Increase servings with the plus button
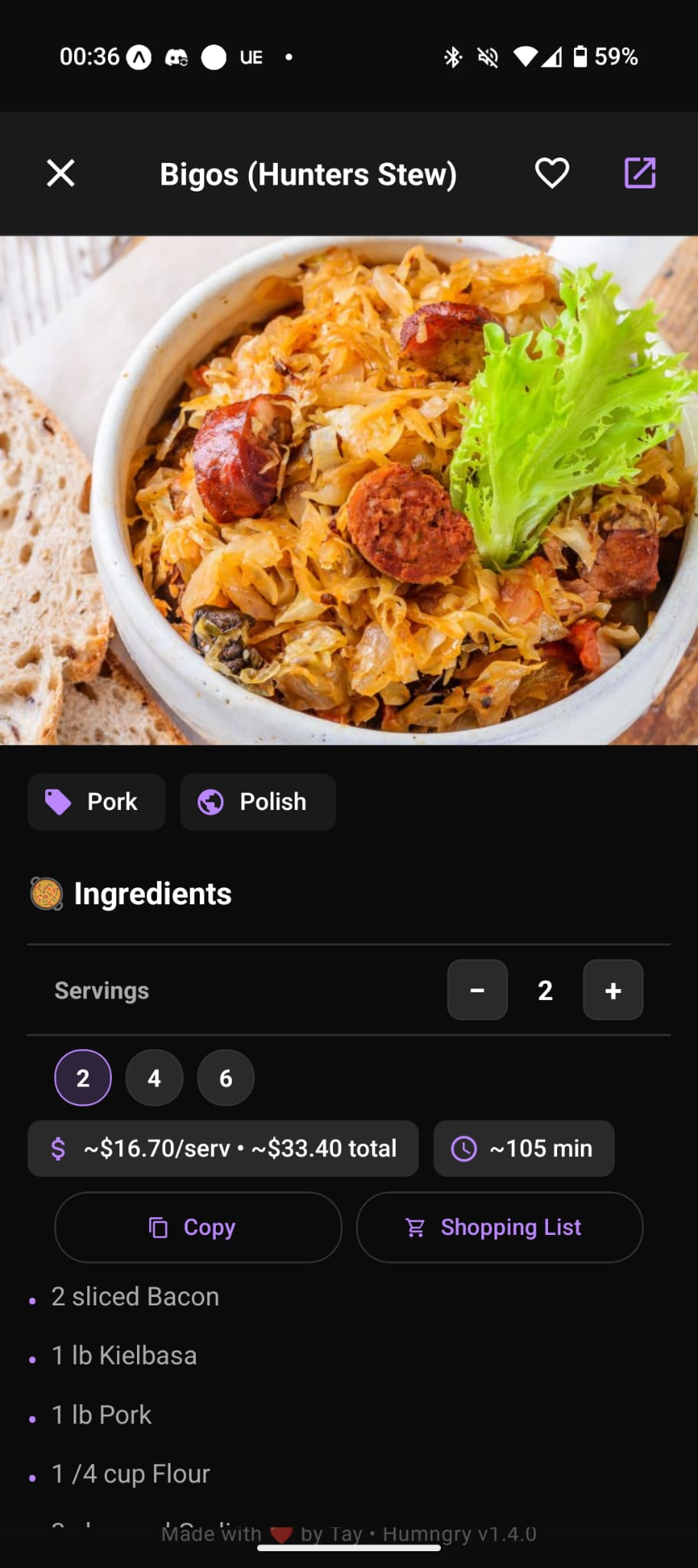 click(612, 990)
